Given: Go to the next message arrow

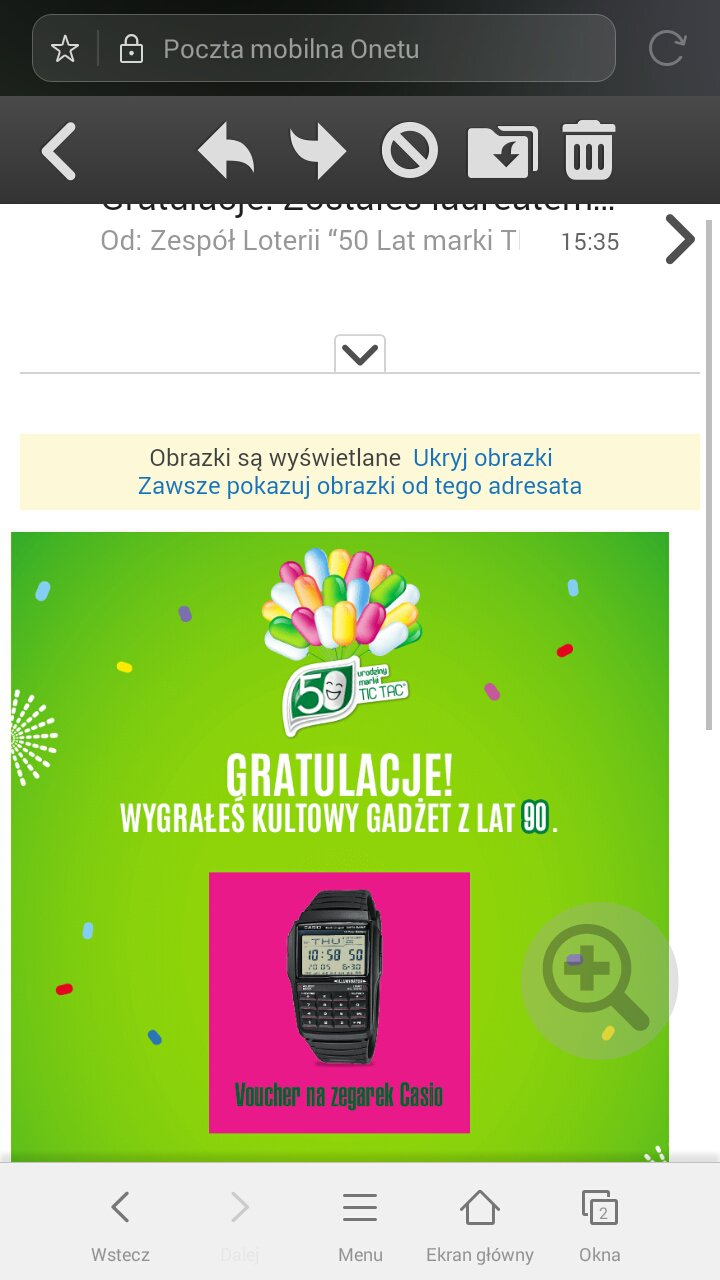Looking at the screenshot, I should (680, 240).
